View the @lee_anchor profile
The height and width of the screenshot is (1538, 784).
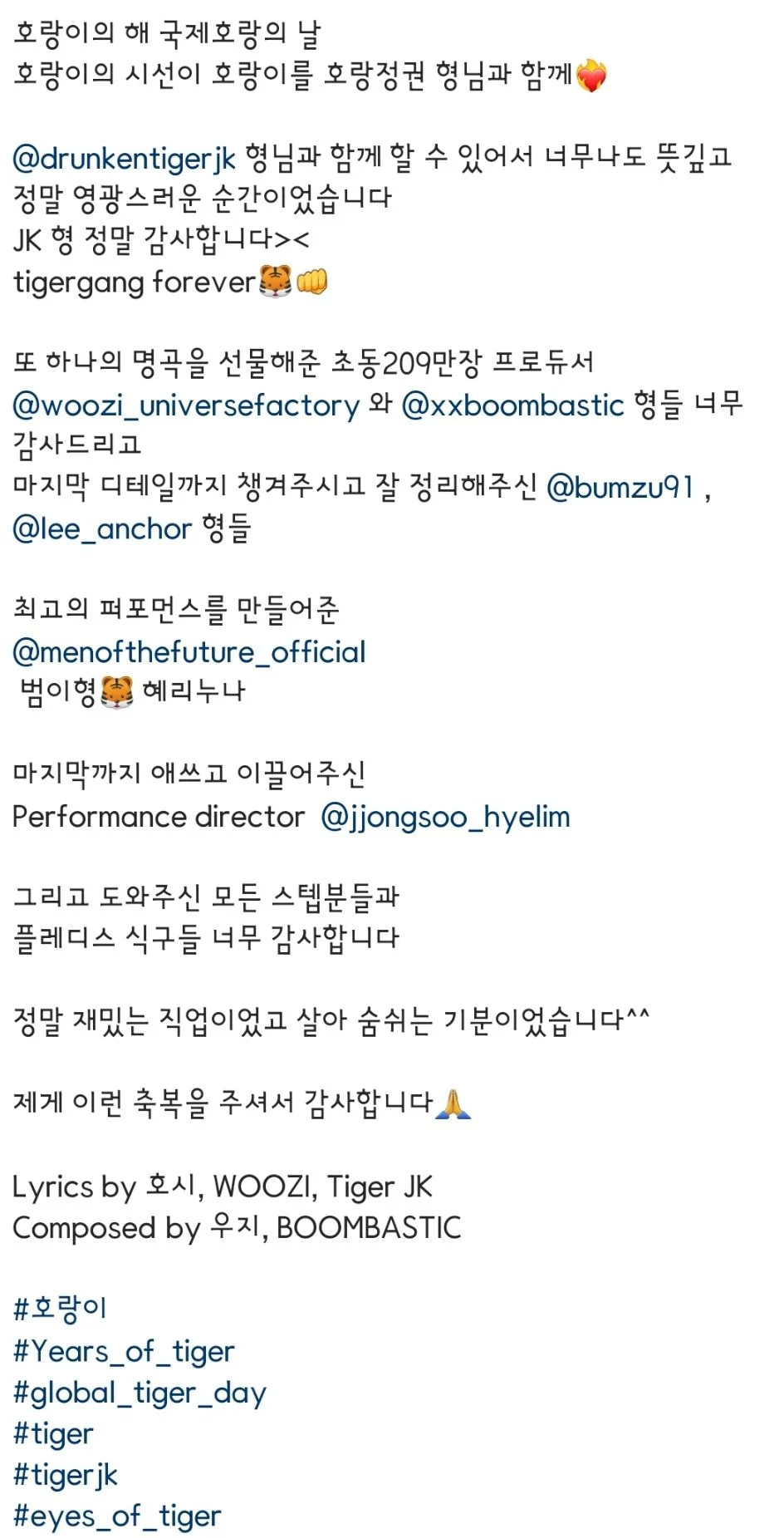click(102, 529)
